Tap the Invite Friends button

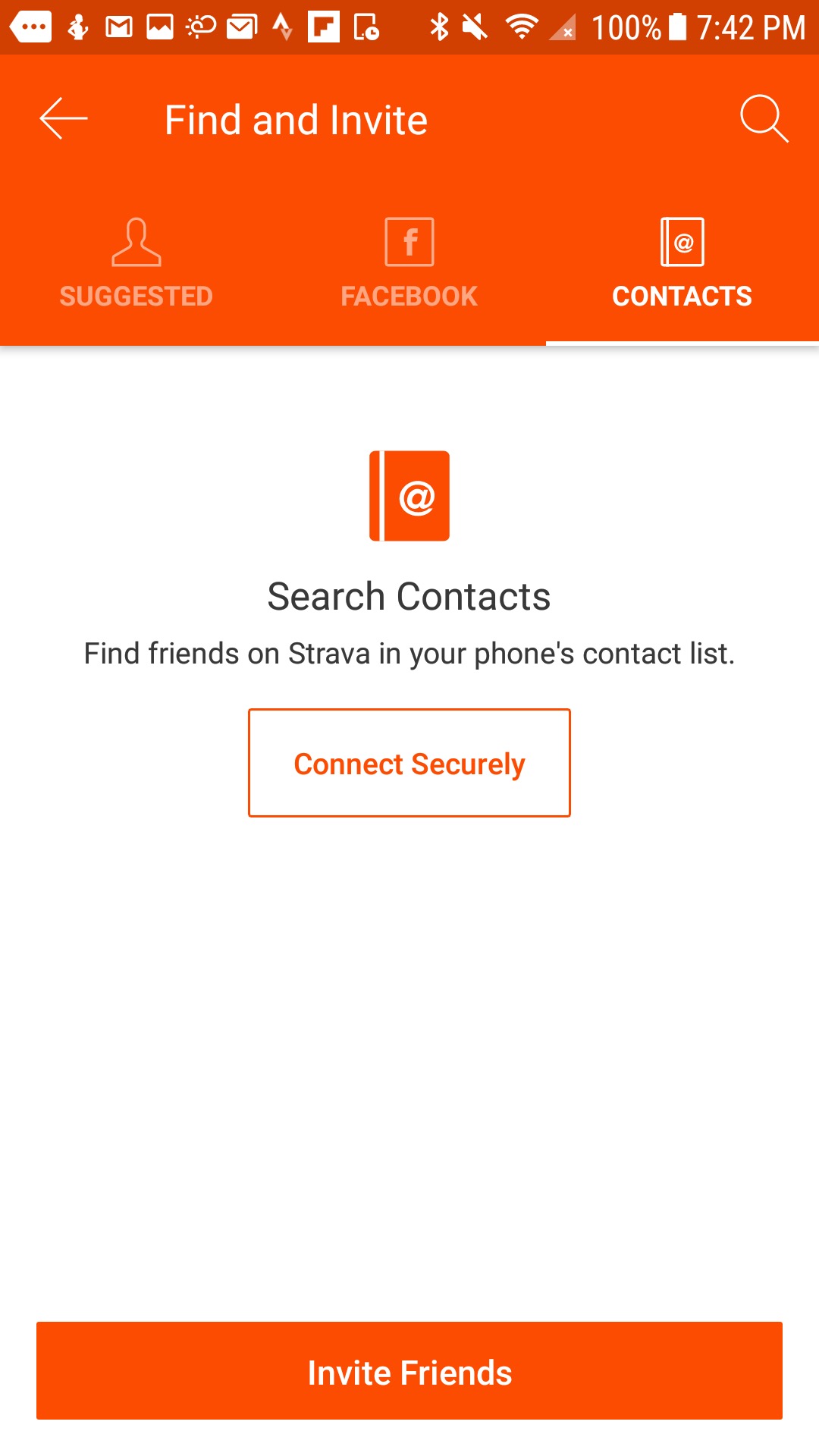409,1371
